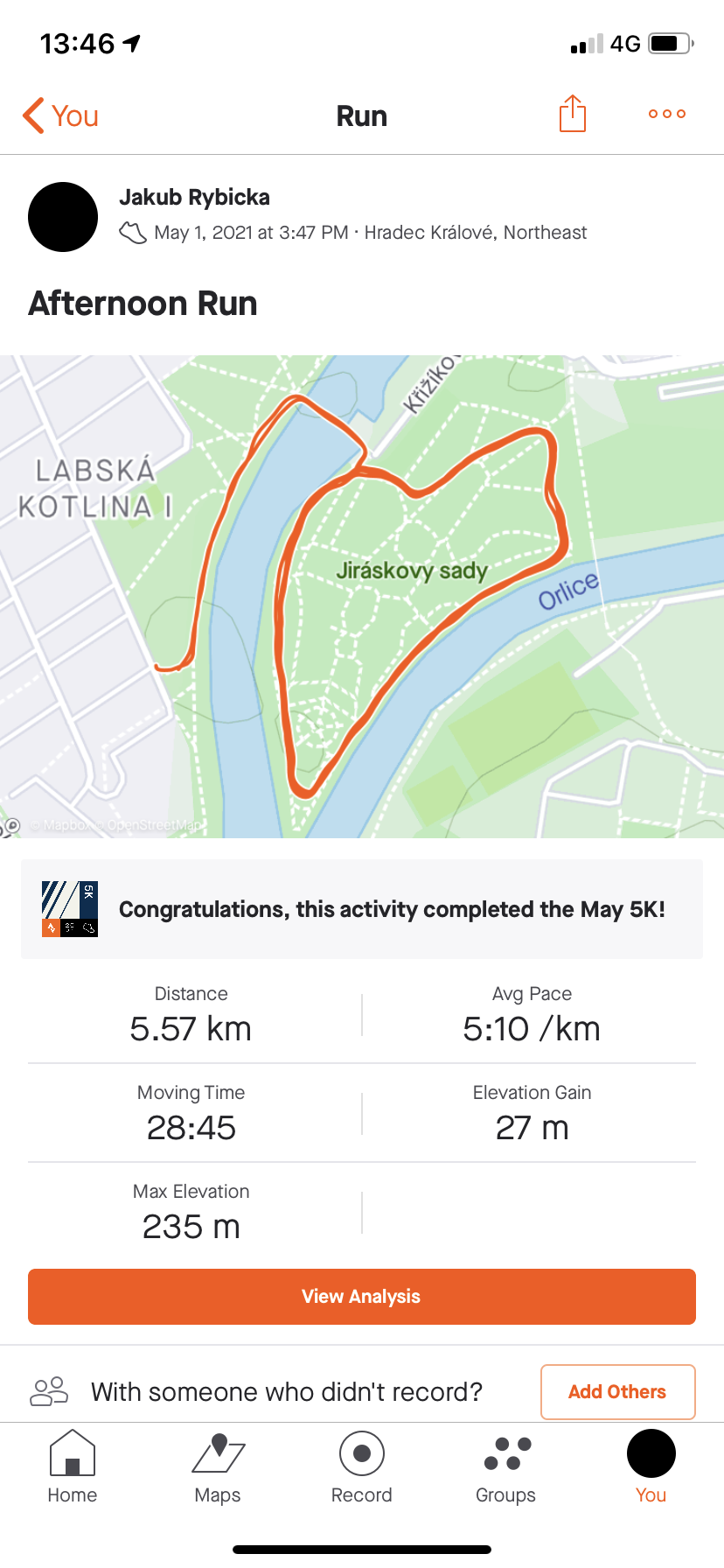Share this run activity

(x=572, y=114)
